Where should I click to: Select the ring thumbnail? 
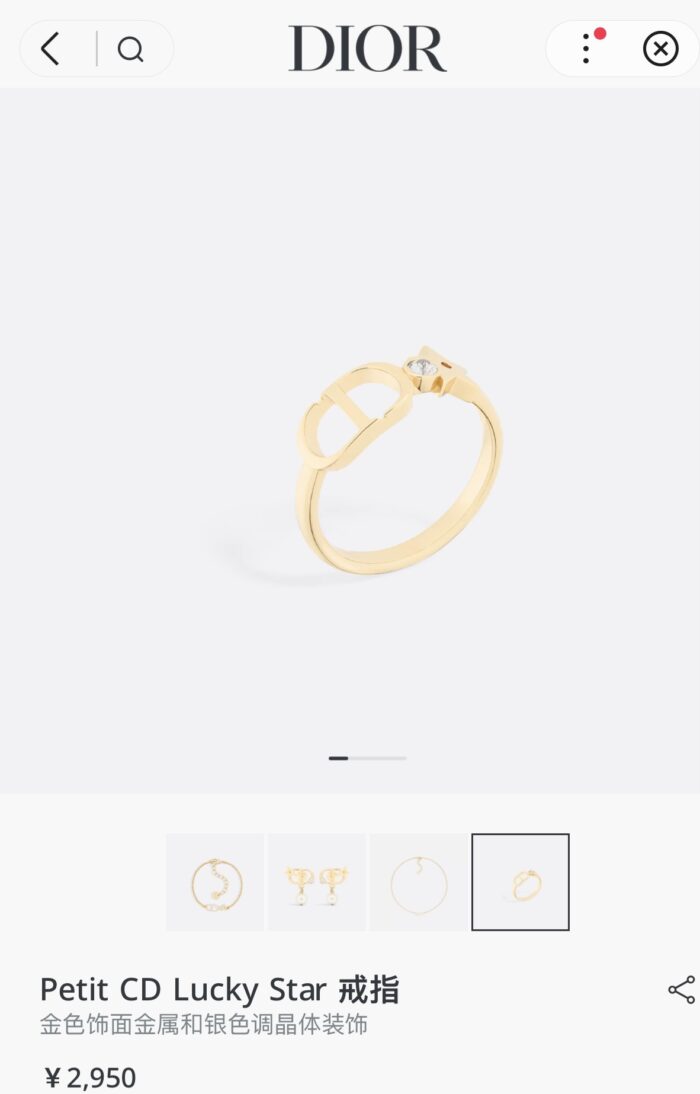(x=520, y=882)
